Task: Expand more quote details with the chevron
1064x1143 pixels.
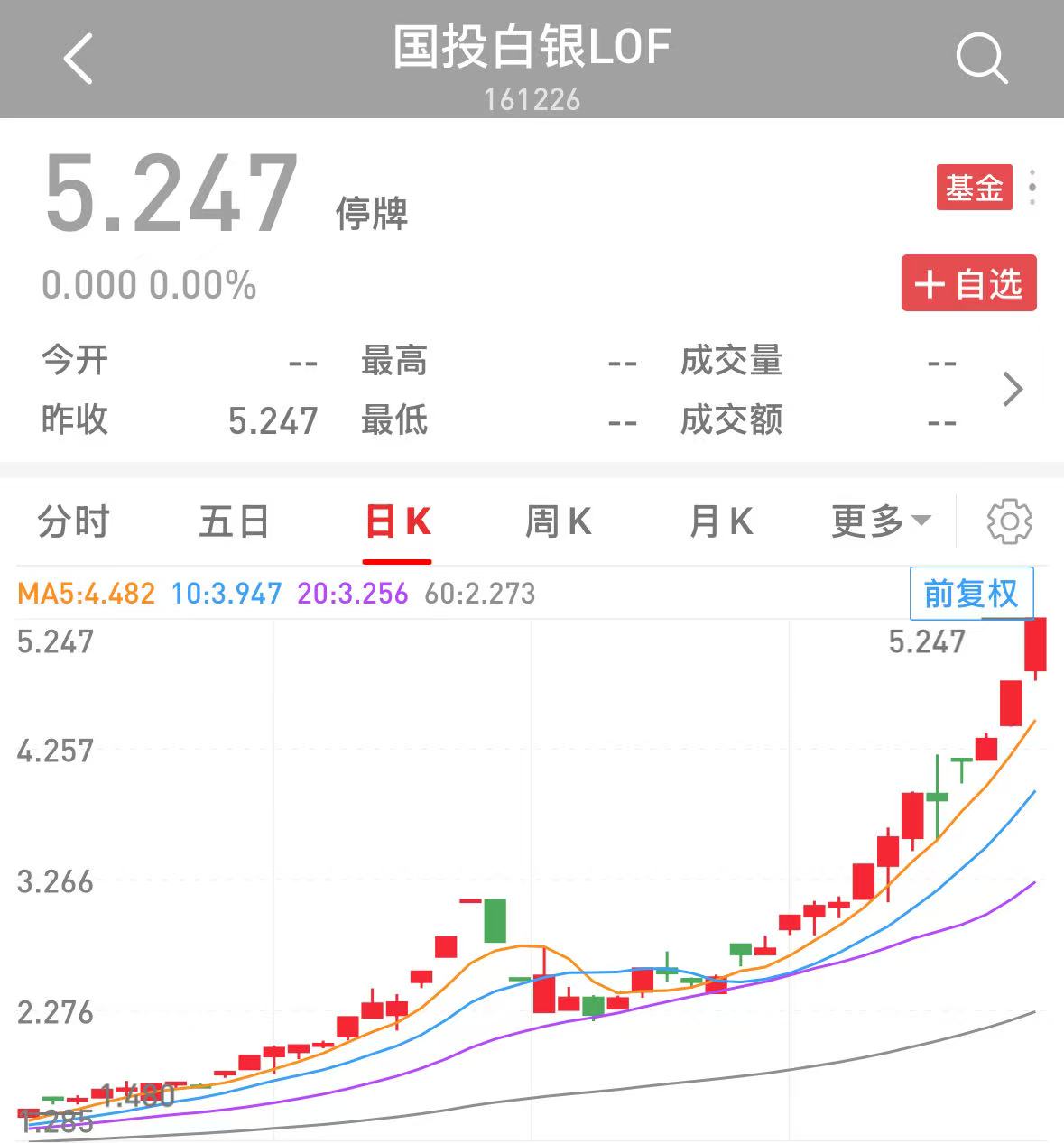Action: coord(1013,390)
